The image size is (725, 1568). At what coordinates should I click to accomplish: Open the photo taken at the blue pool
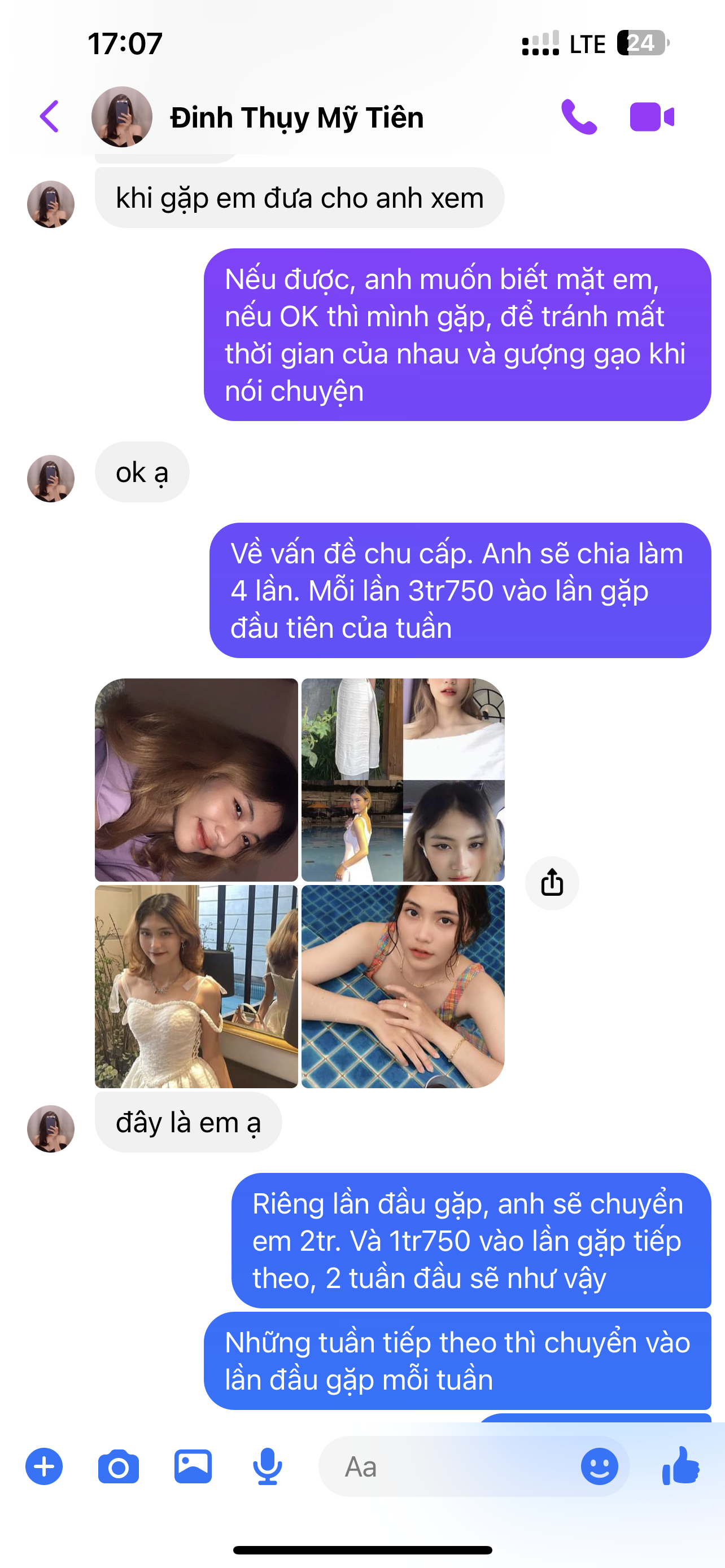403,986
